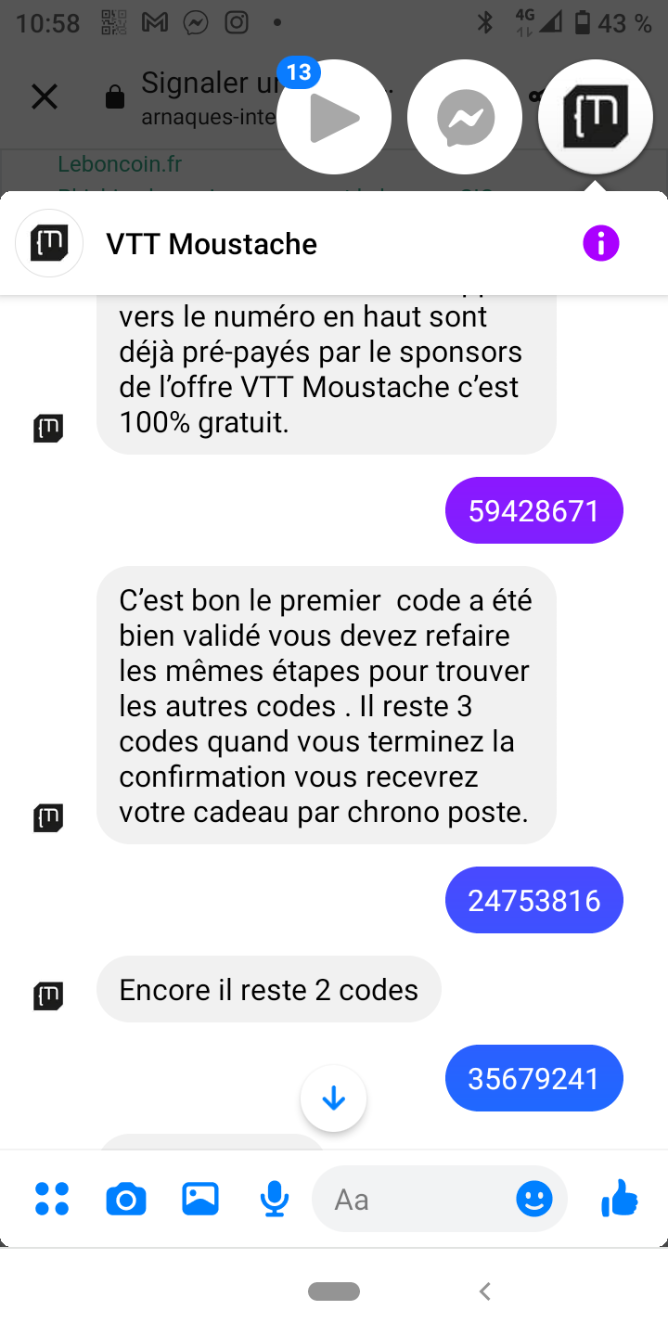Close the browser tab with the X
This screenshot has width=668, height=1336.
point(44,96)
